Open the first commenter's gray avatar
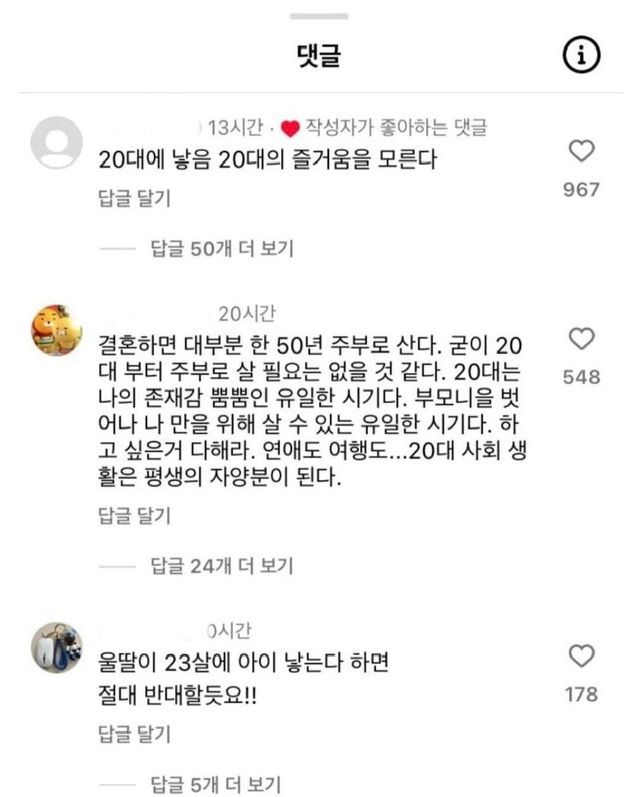The width and height of the screenshot is (640, 797). pos(58,142)
